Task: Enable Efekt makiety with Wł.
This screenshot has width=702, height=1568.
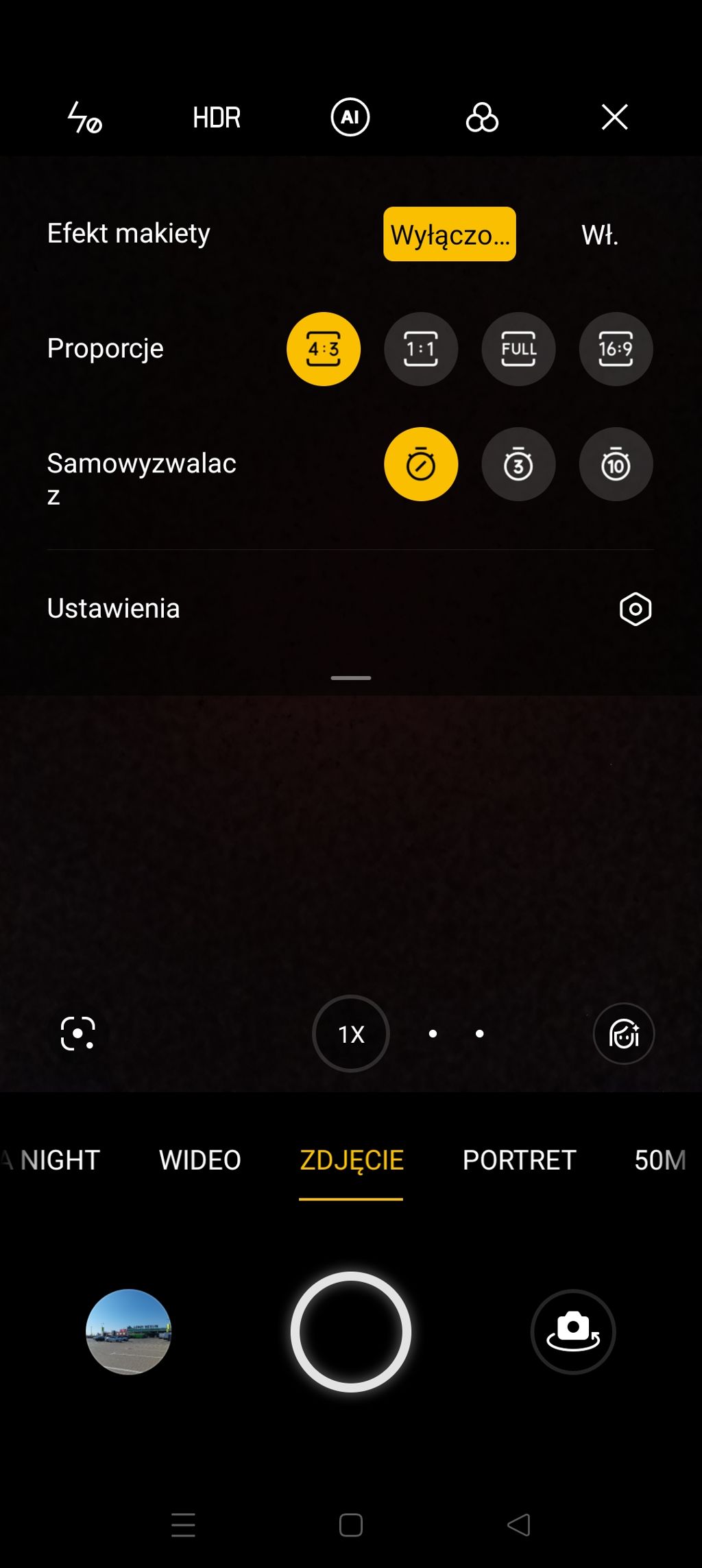Action: pos(600,234)
